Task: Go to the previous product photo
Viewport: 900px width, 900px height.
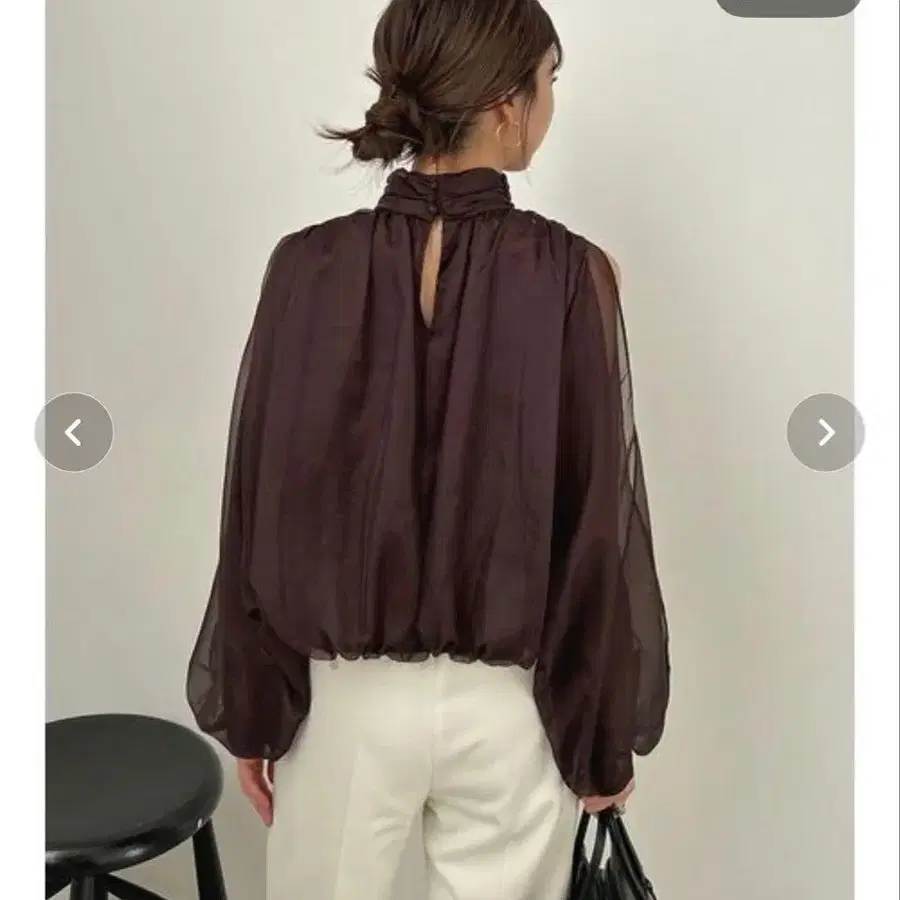Action: (73, 432)
